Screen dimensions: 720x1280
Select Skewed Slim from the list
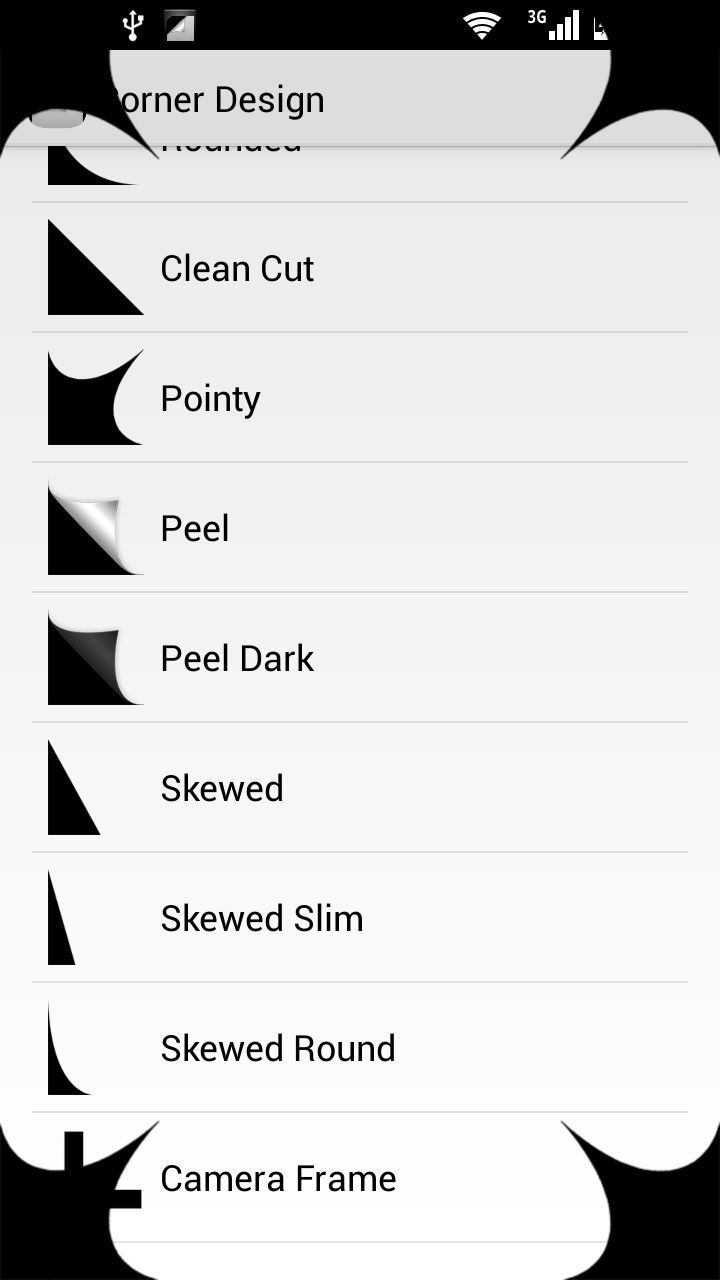click(x=360, y=917)
